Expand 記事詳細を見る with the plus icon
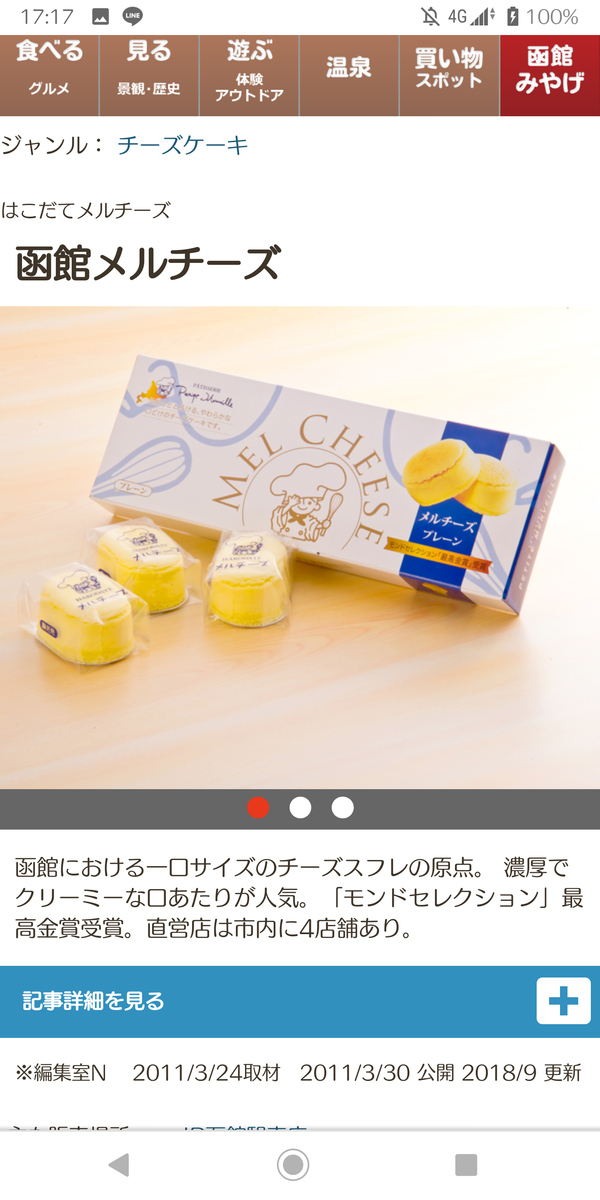This screenshot has width=600, height=1200. point(564,1001)
